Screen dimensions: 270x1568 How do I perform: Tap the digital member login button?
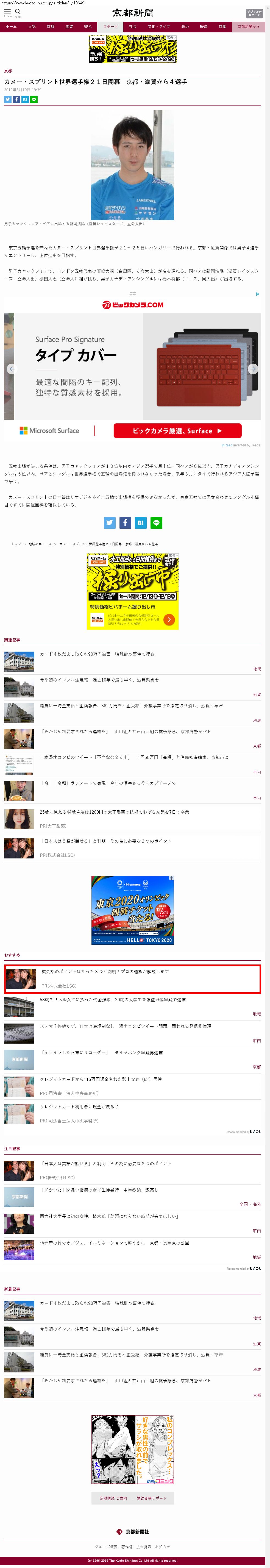click(x=254, y=13)
